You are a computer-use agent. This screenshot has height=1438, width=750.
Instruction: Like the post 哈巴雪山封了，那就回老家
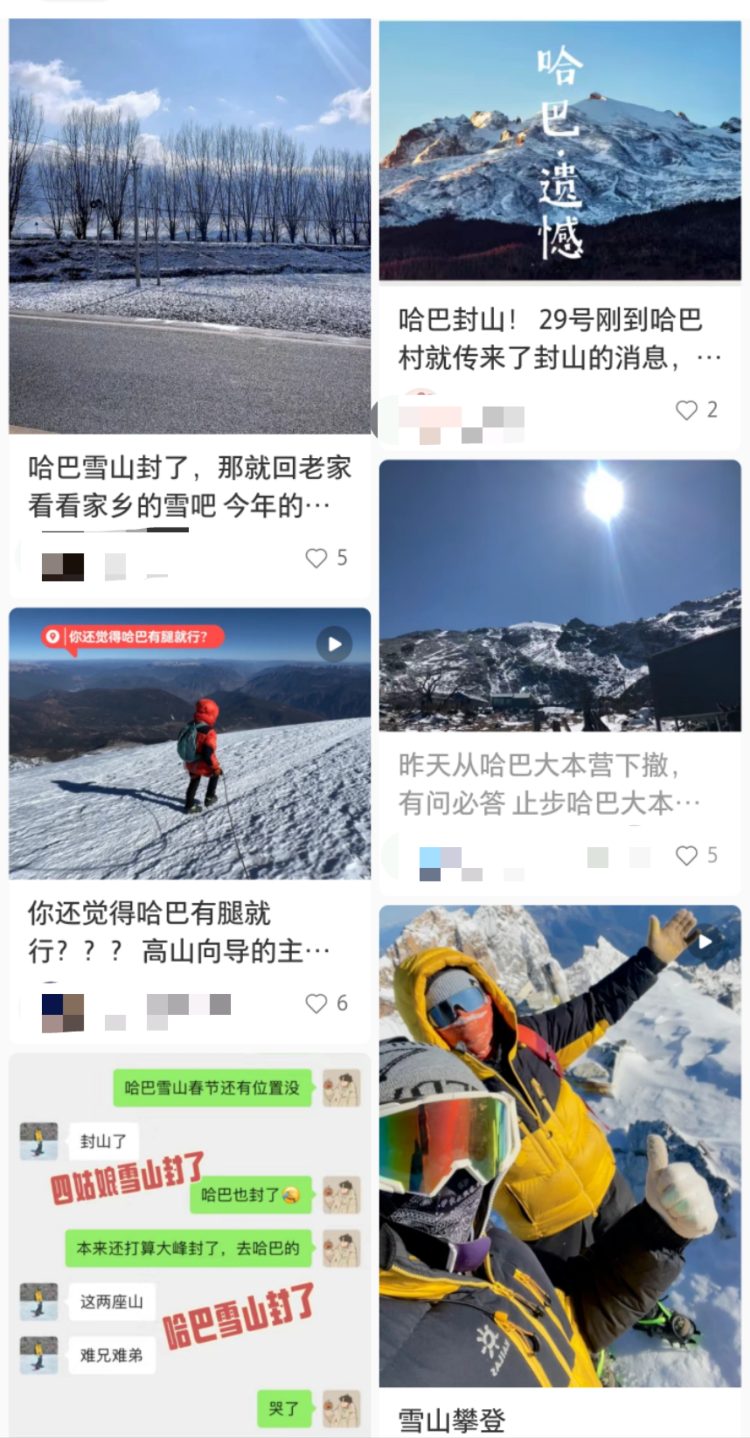pyautogui.click(x=317, y=558)
